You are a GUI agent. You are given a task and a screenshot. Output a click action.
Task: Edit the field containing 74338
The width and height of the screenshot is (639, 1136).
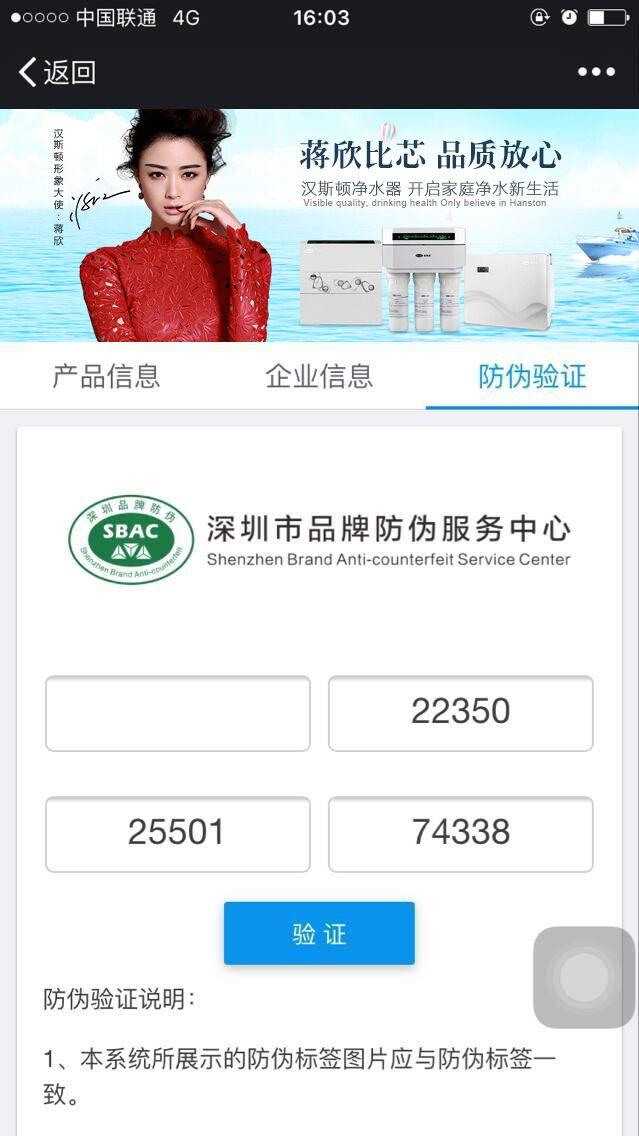coord(460,833)
